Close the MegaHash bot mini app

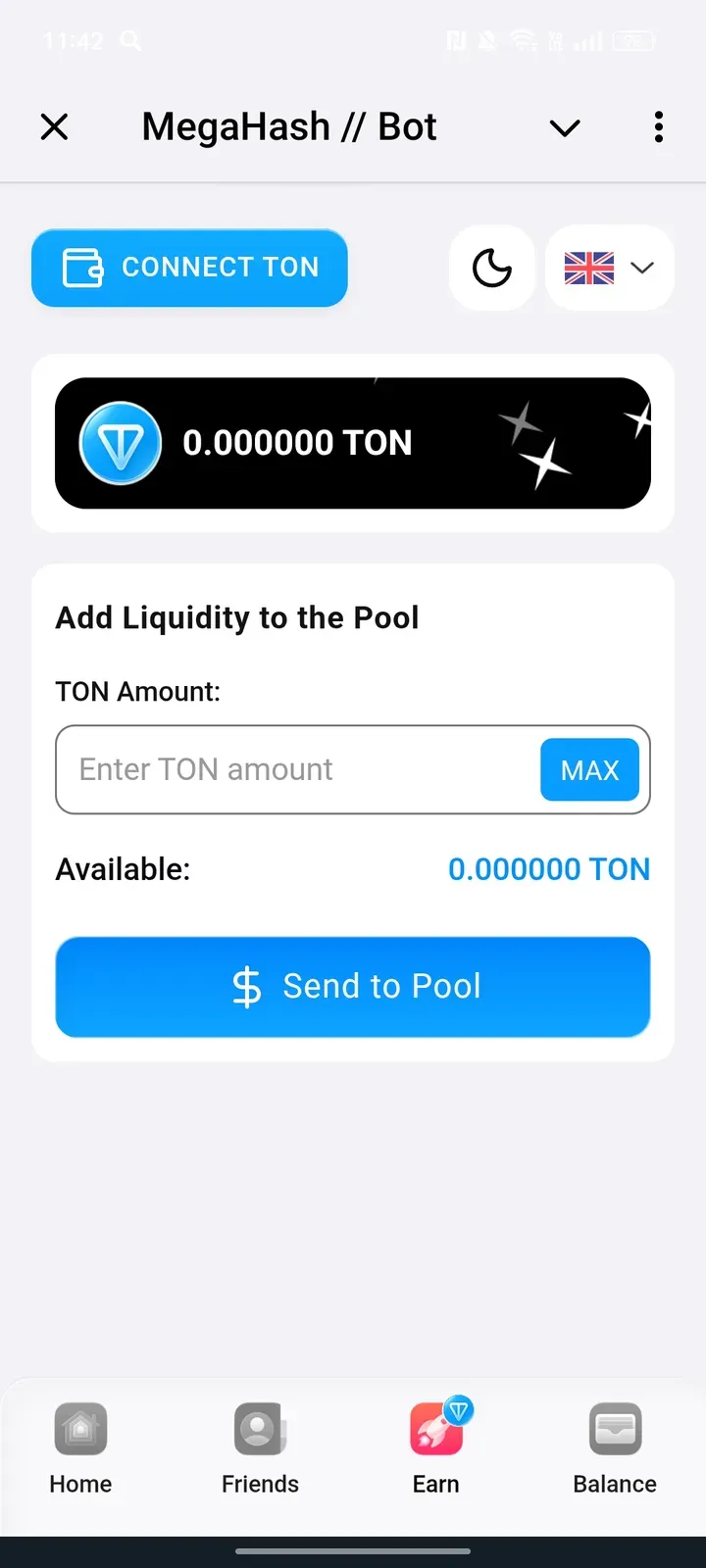click(x=55, y=127)
